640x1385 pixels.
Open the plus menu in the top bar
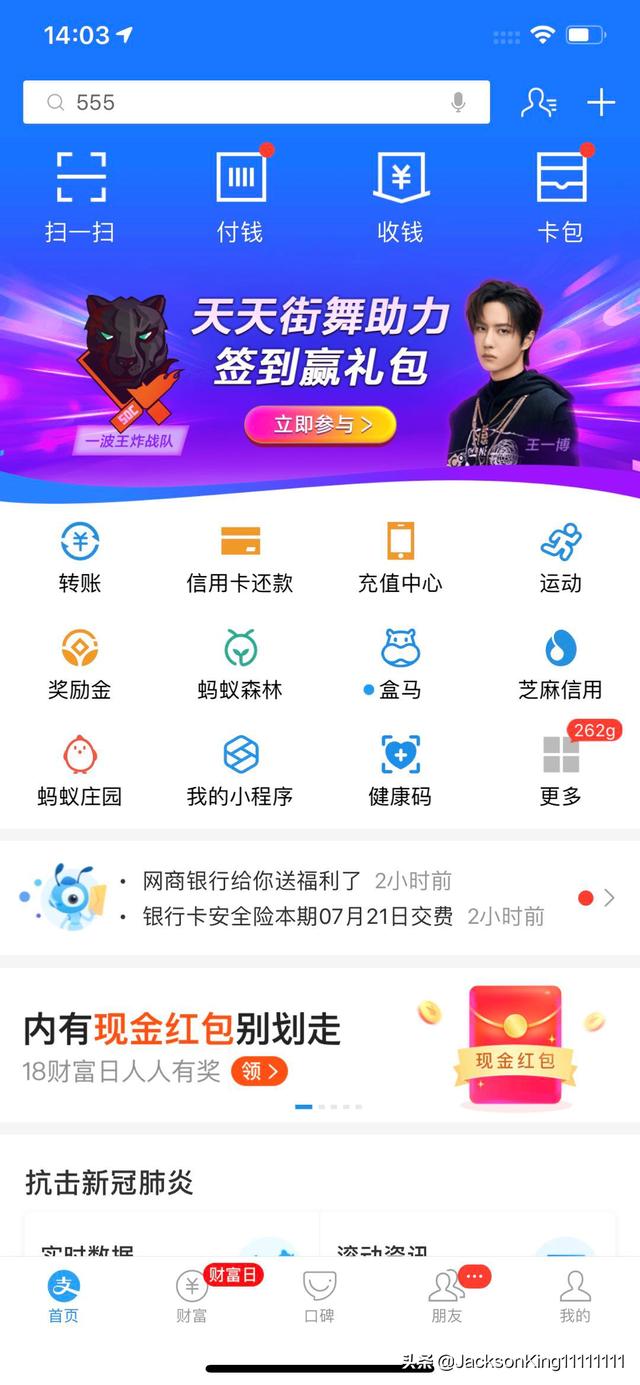click(x=601, y=102)
